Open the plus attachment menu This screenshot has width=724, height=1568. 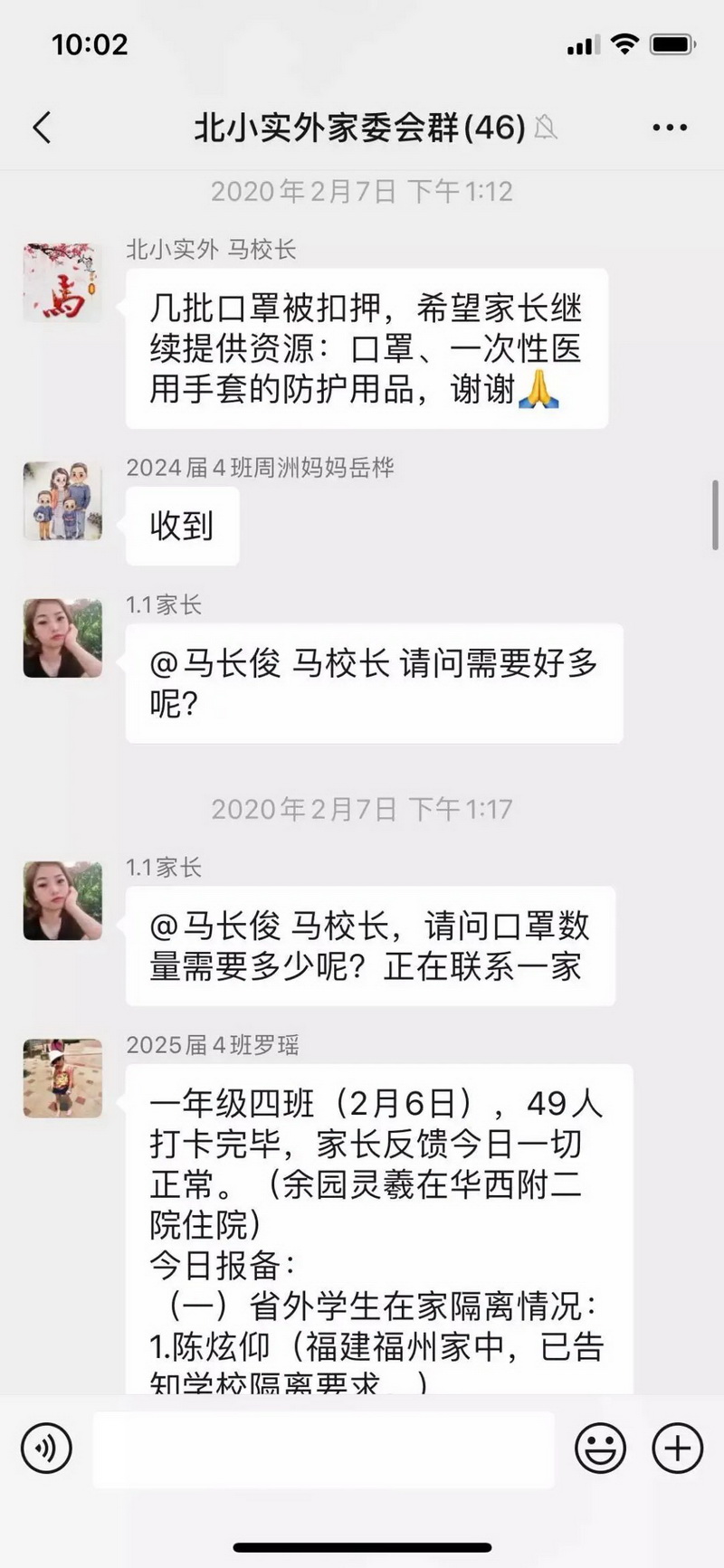pyautogui.click(x=677, y=1448)
